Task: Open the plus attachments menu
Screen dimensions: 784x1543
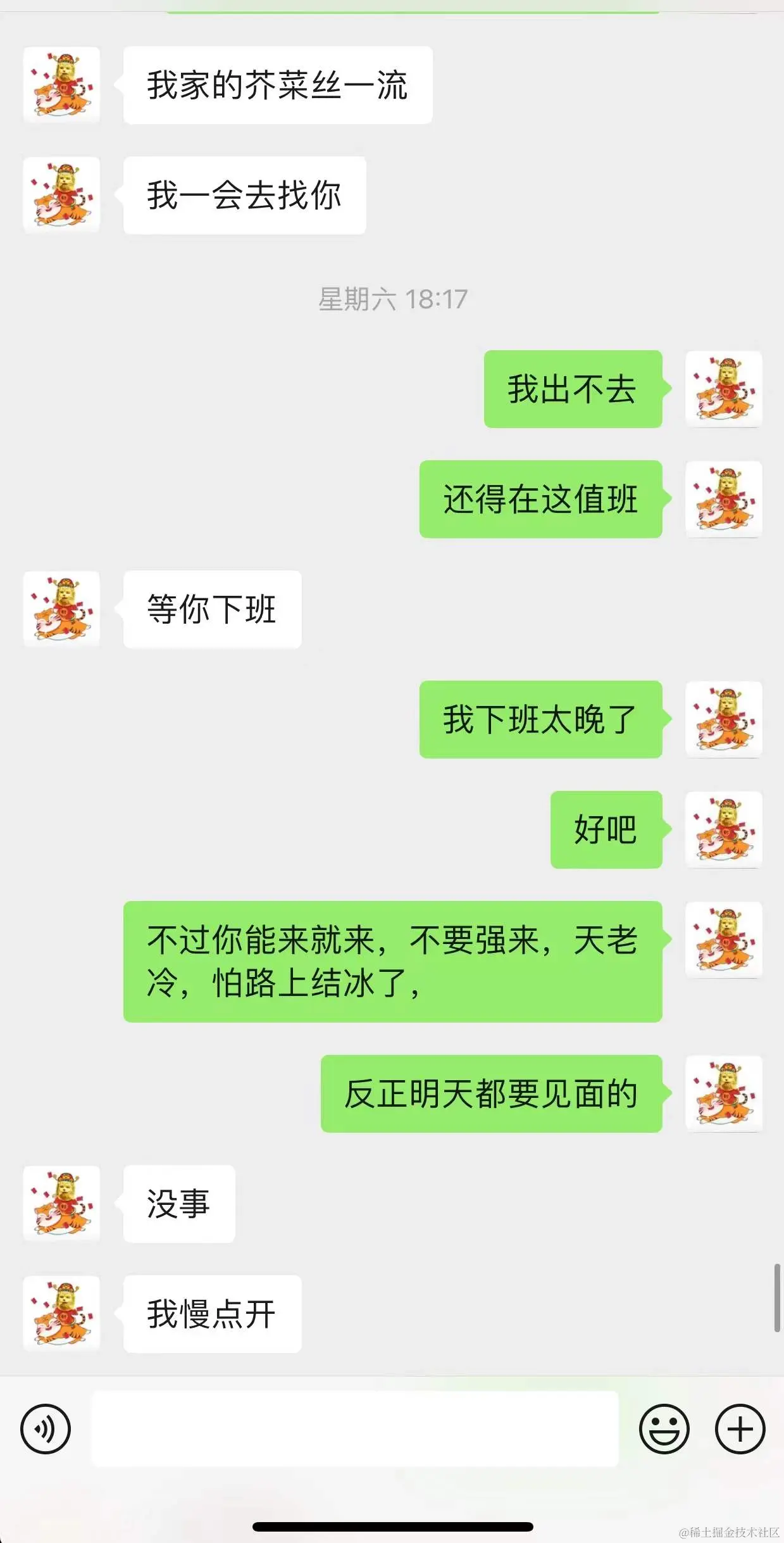Action: 740,1429
